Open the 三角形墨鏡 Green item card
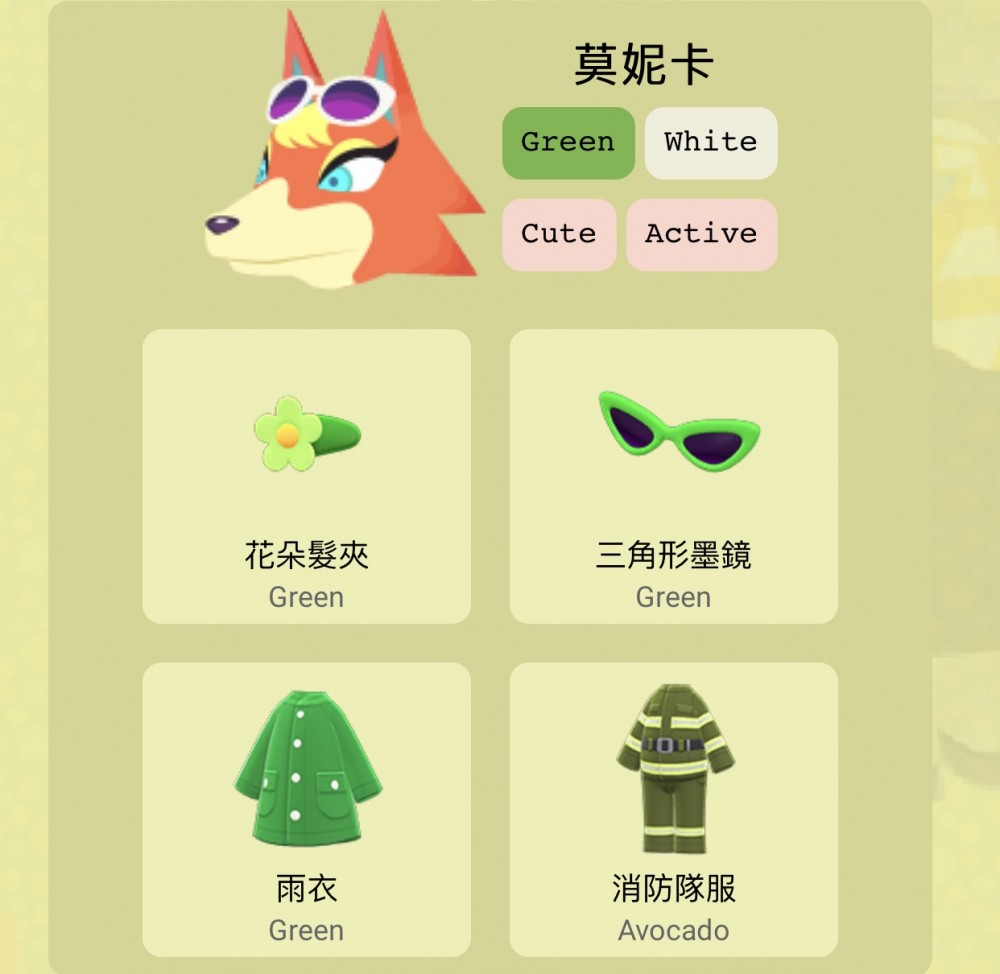The height and width of the screenshot is (974, 1000). coord(673,476)
